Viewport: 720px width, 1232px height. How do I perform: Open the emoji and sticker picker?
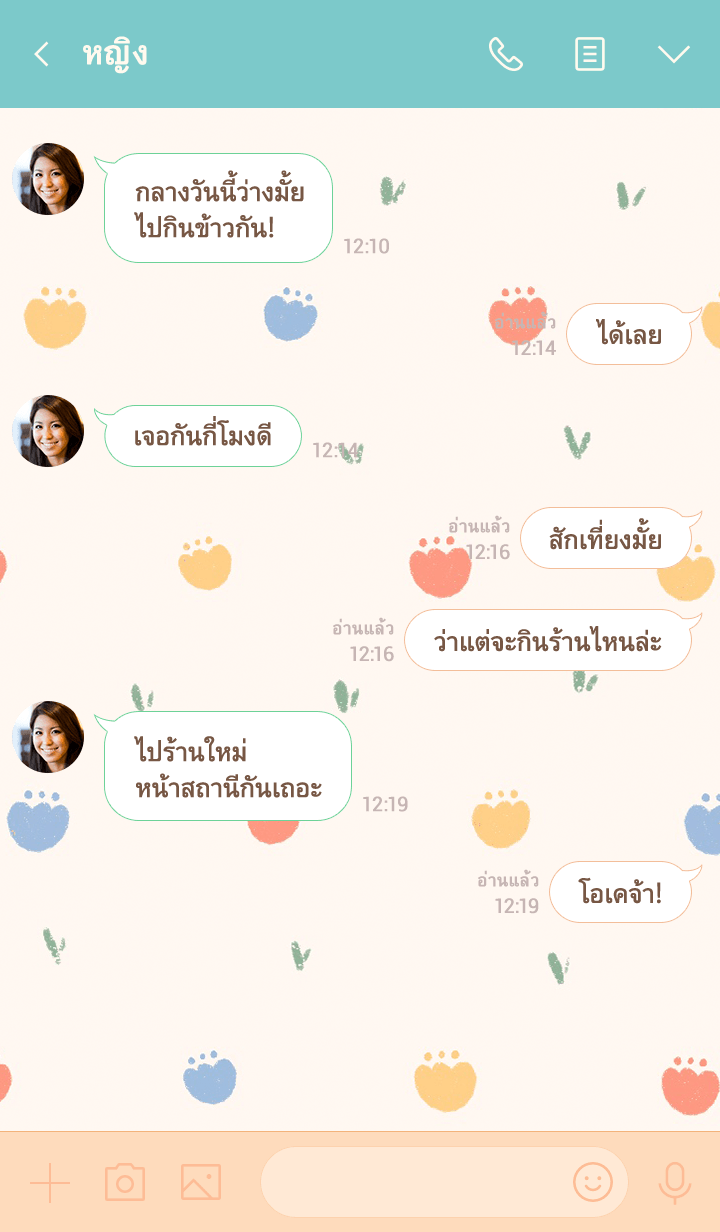(592, 1182)
